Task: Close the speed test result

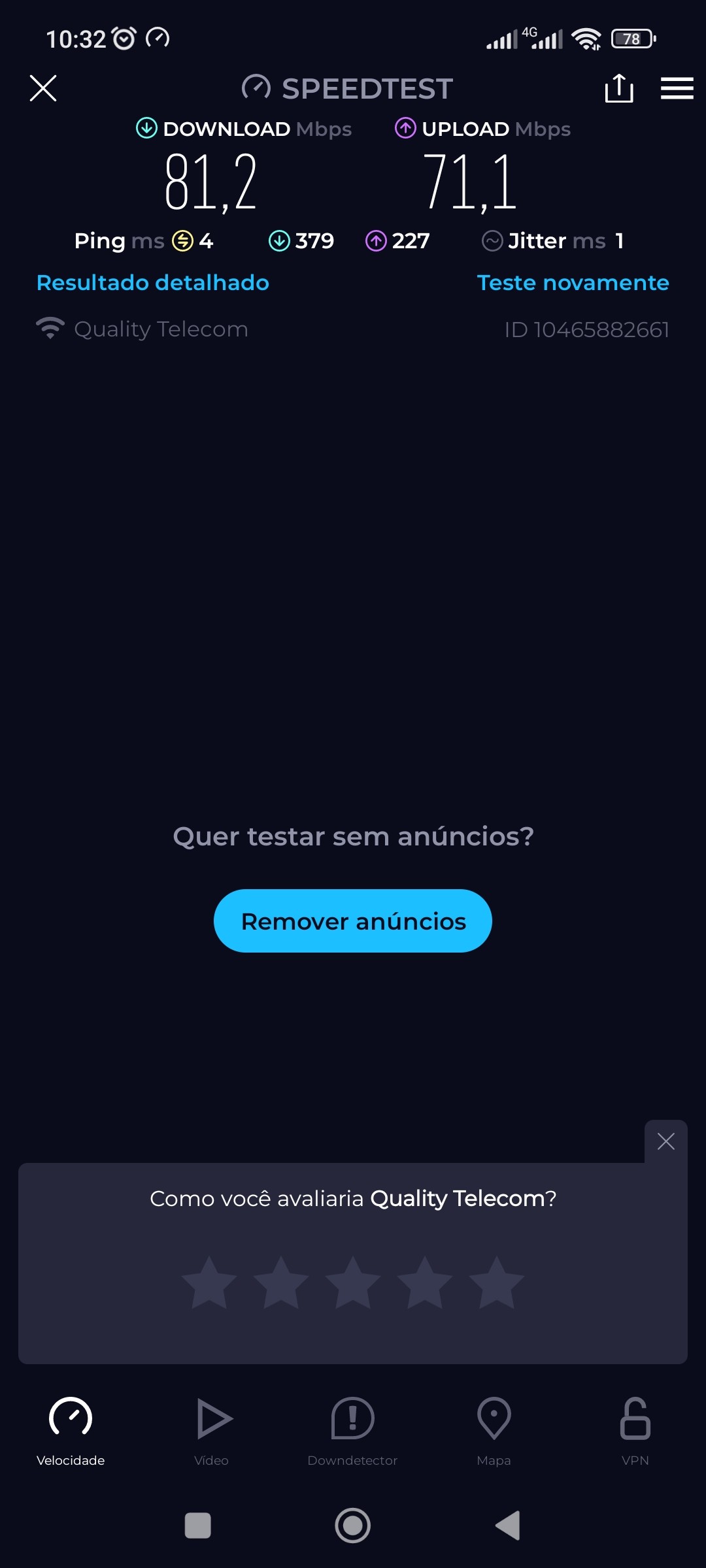Action: pos(43,88)
